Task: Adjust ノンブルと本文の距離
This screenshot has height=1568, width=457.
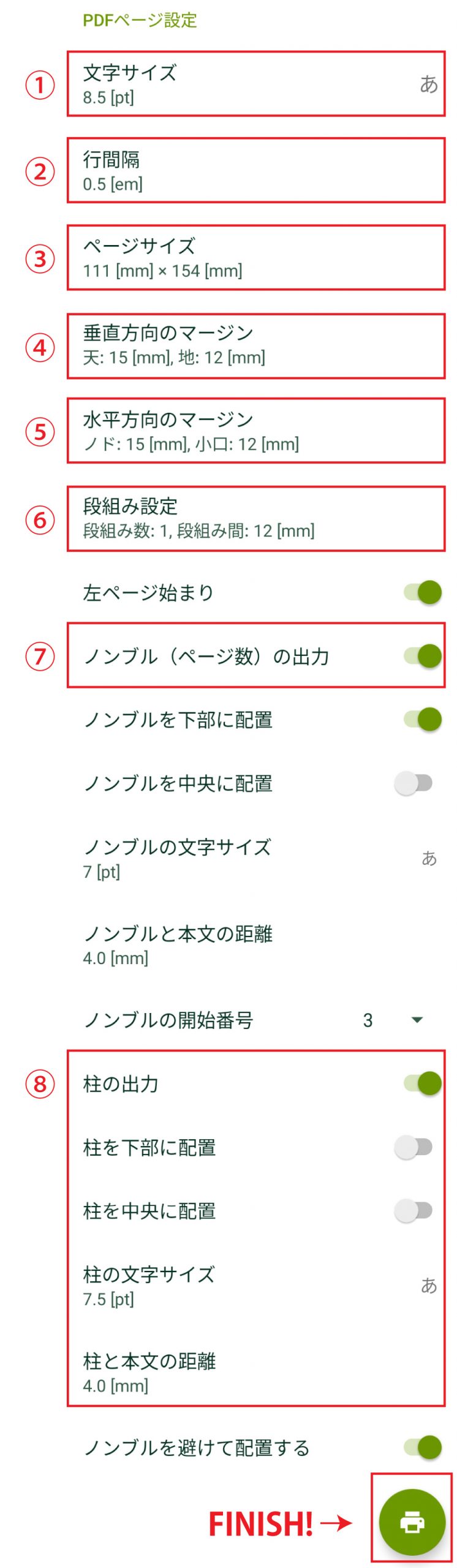Action: (x=255, y=945)
